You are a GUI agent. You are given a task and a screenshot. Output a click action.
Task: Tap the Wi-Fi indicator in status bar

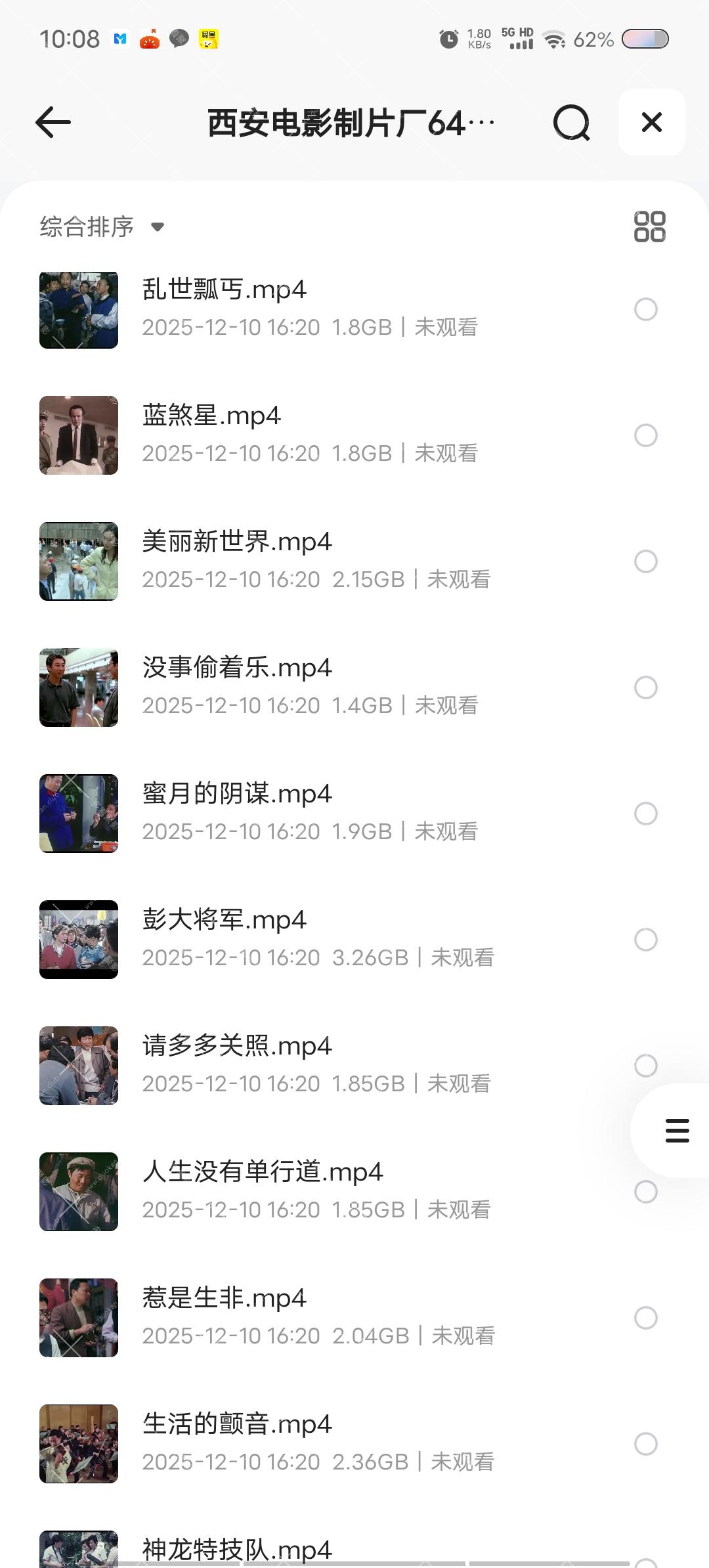[553, 39]
